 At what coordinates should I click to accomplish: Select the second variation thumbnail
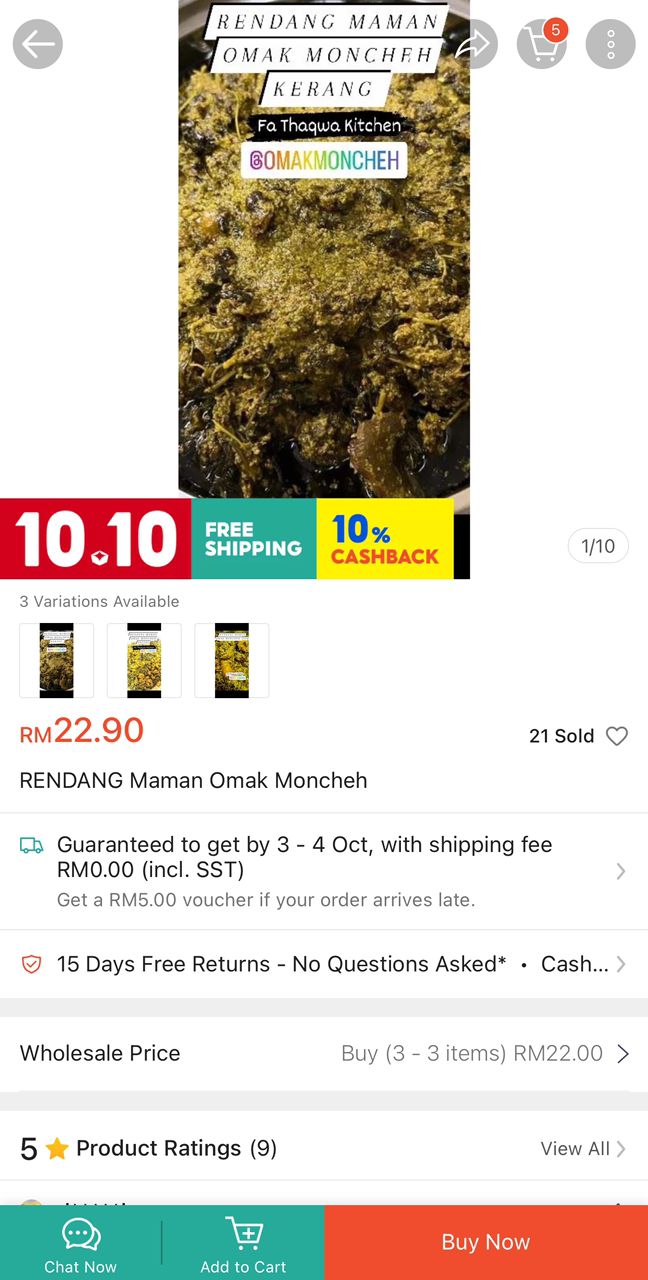point(144,660)
